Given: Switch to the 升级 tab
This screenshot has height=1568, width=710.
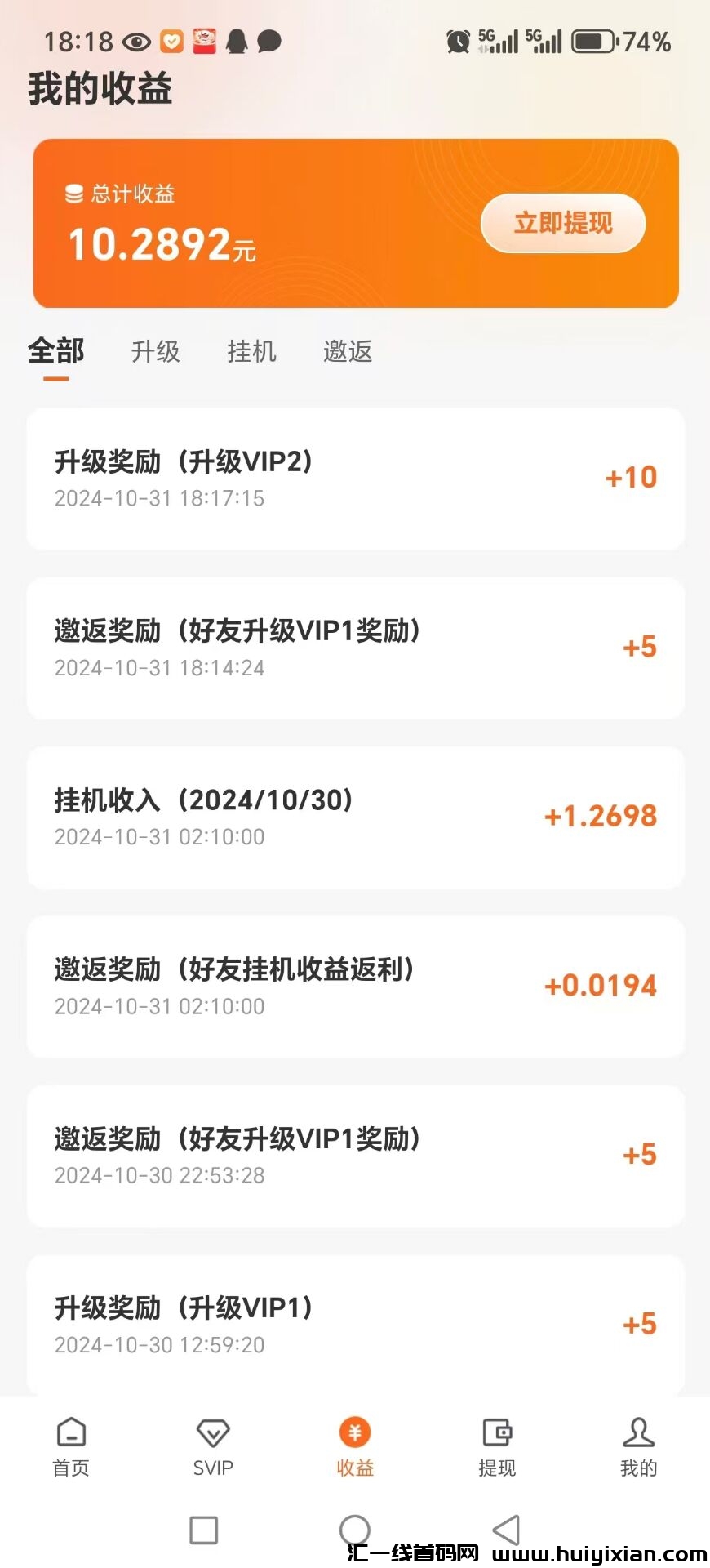Looking at the screenshot, I should click(155, 352).
